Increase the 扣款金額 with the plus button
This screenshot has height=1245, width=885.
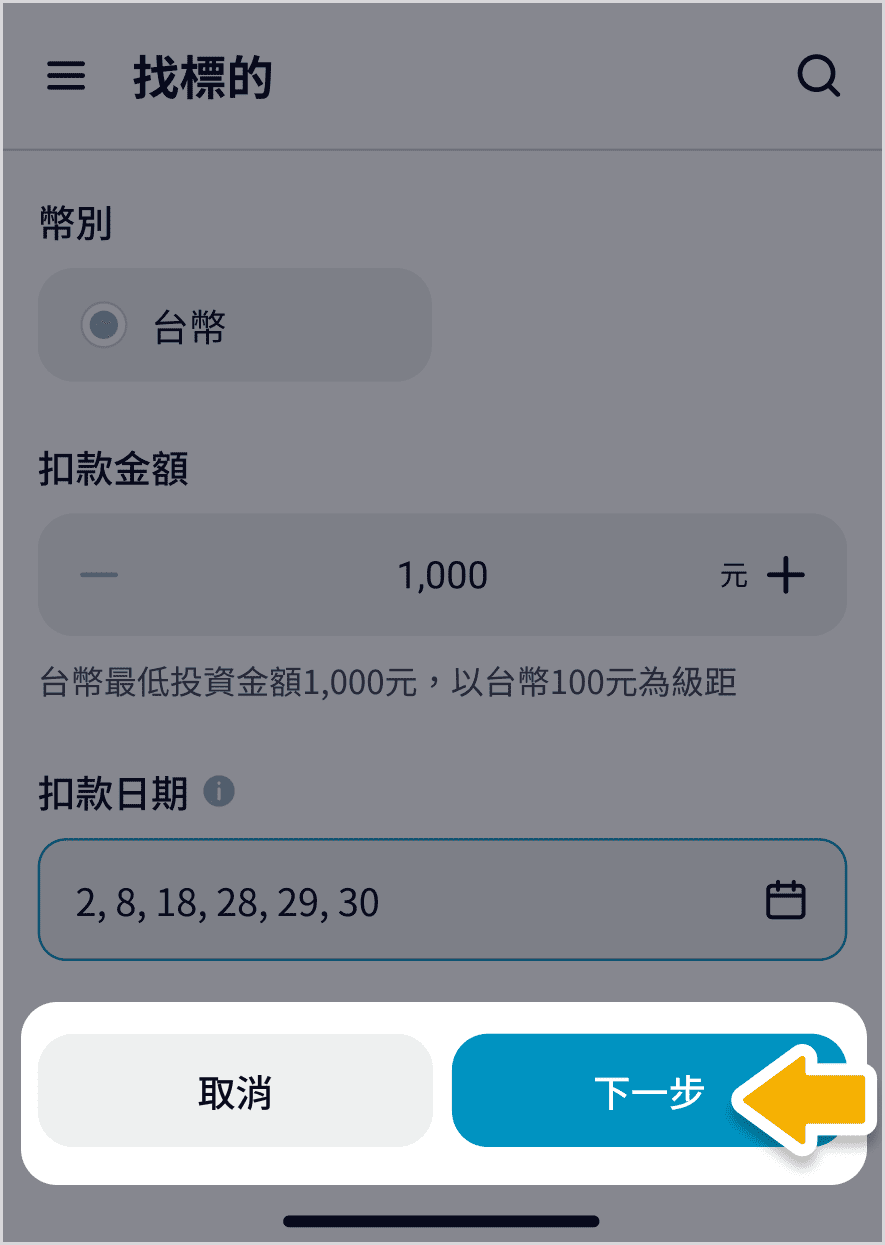[786, 575]
